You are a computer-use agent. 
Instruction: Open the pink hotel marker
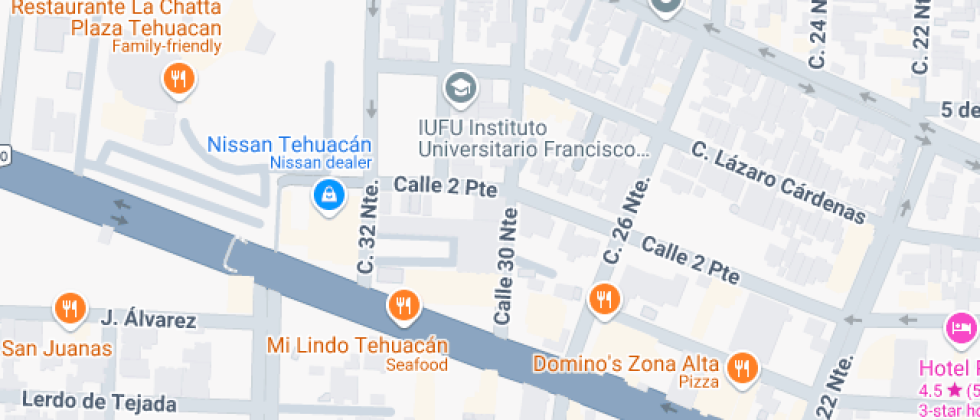(x=959, y=327)
